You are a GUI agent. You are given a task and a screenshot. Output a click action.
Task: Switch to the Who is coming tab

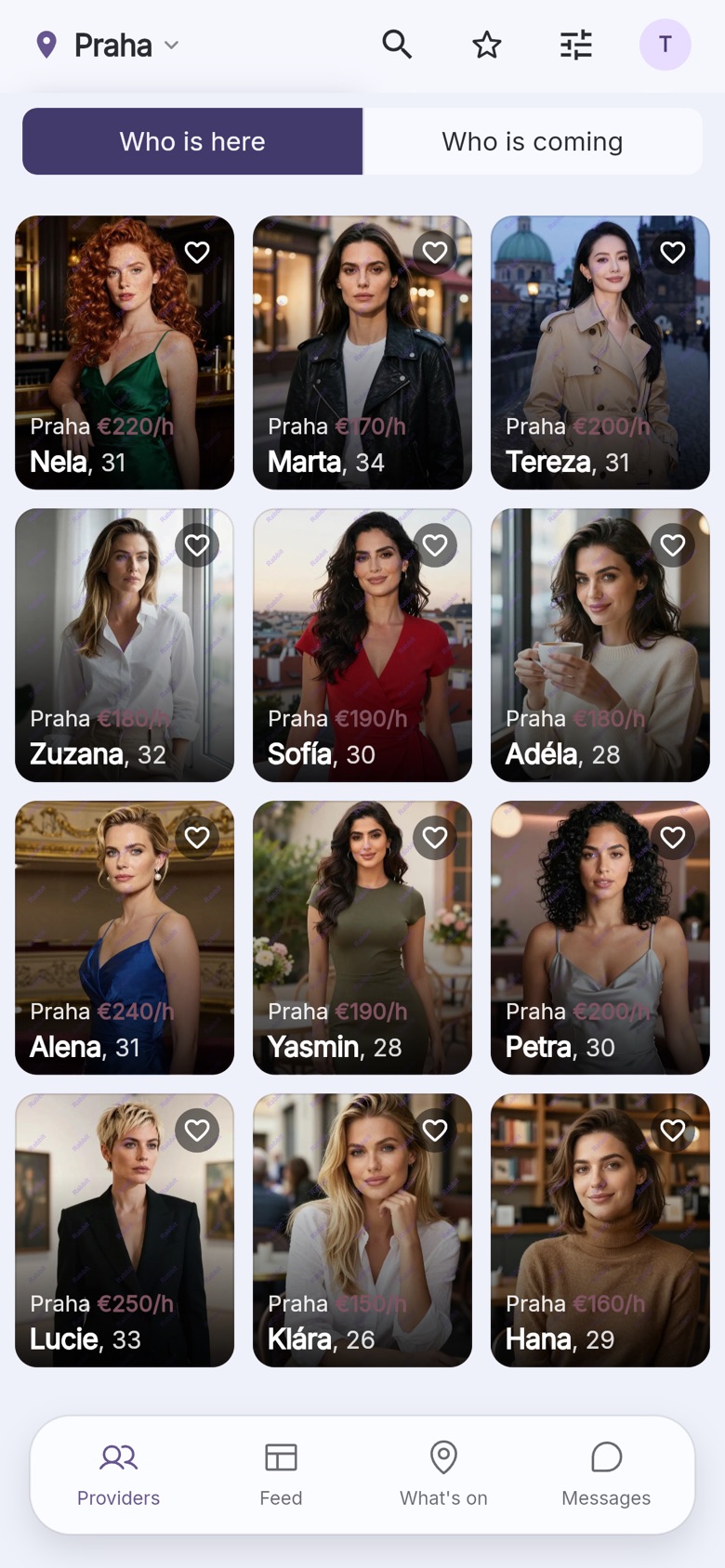[533, 141]
